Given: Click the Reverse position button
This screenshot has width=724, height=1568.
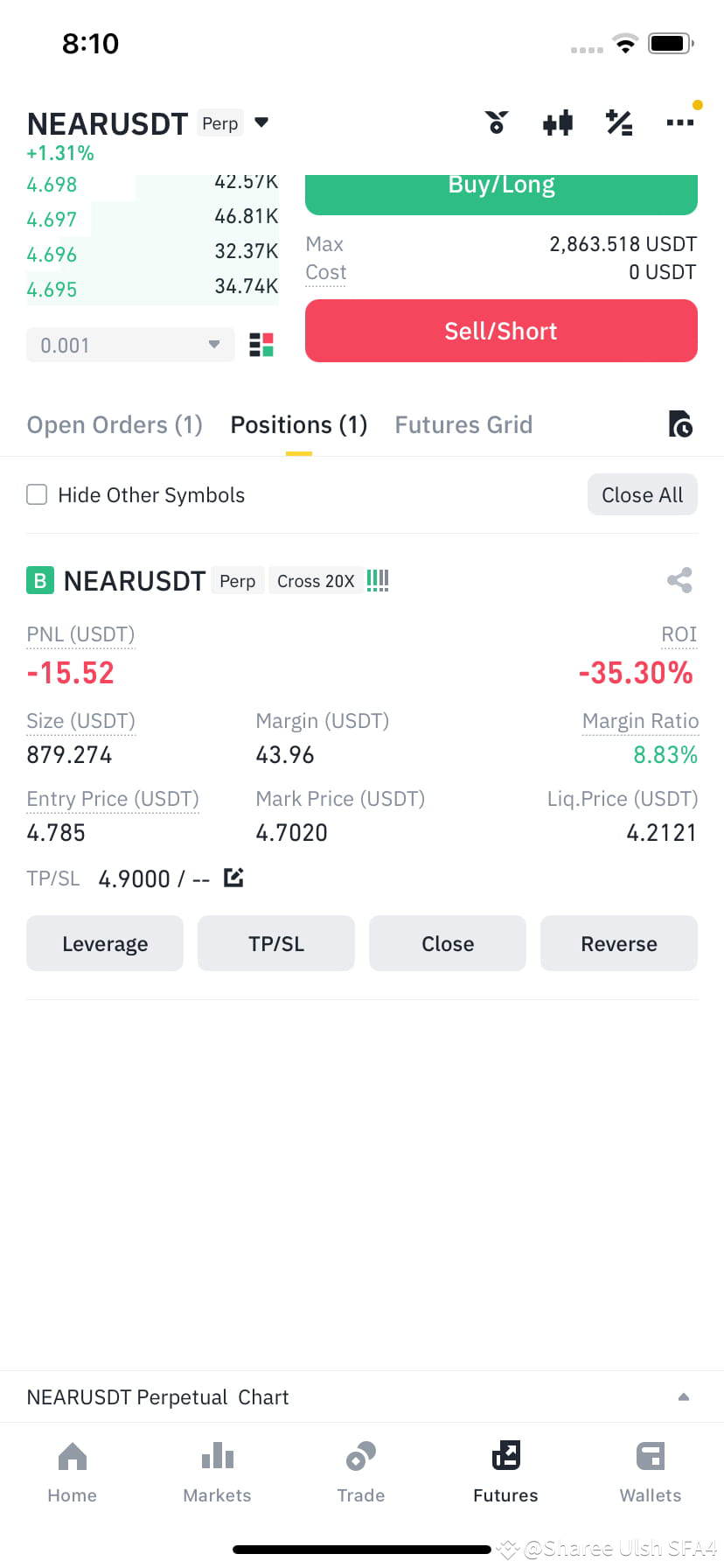Looking at the screenshot, I should point(619,943).
